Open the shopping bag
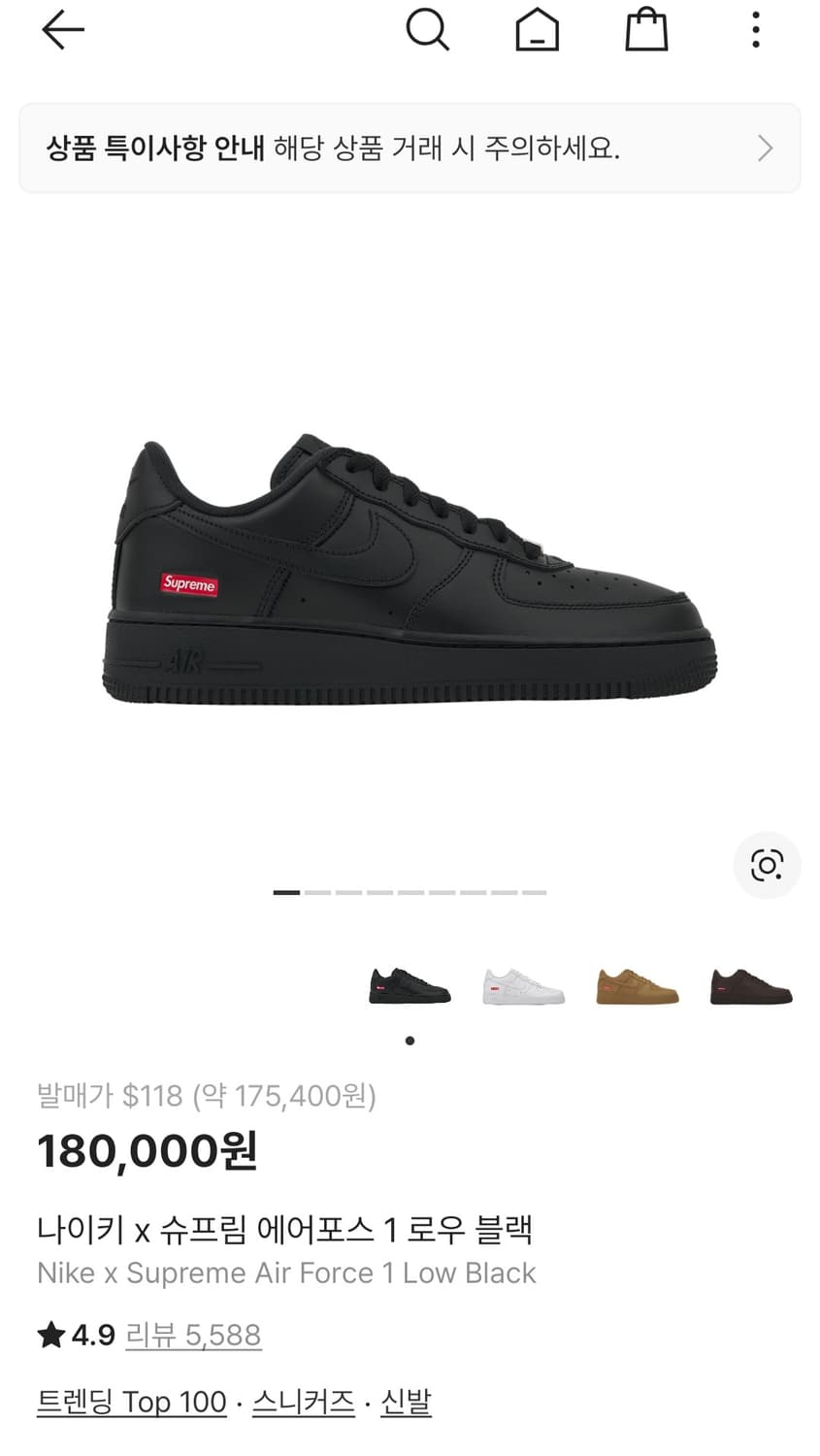Screen dimensions: 820x1456 [x=646, y=29]
